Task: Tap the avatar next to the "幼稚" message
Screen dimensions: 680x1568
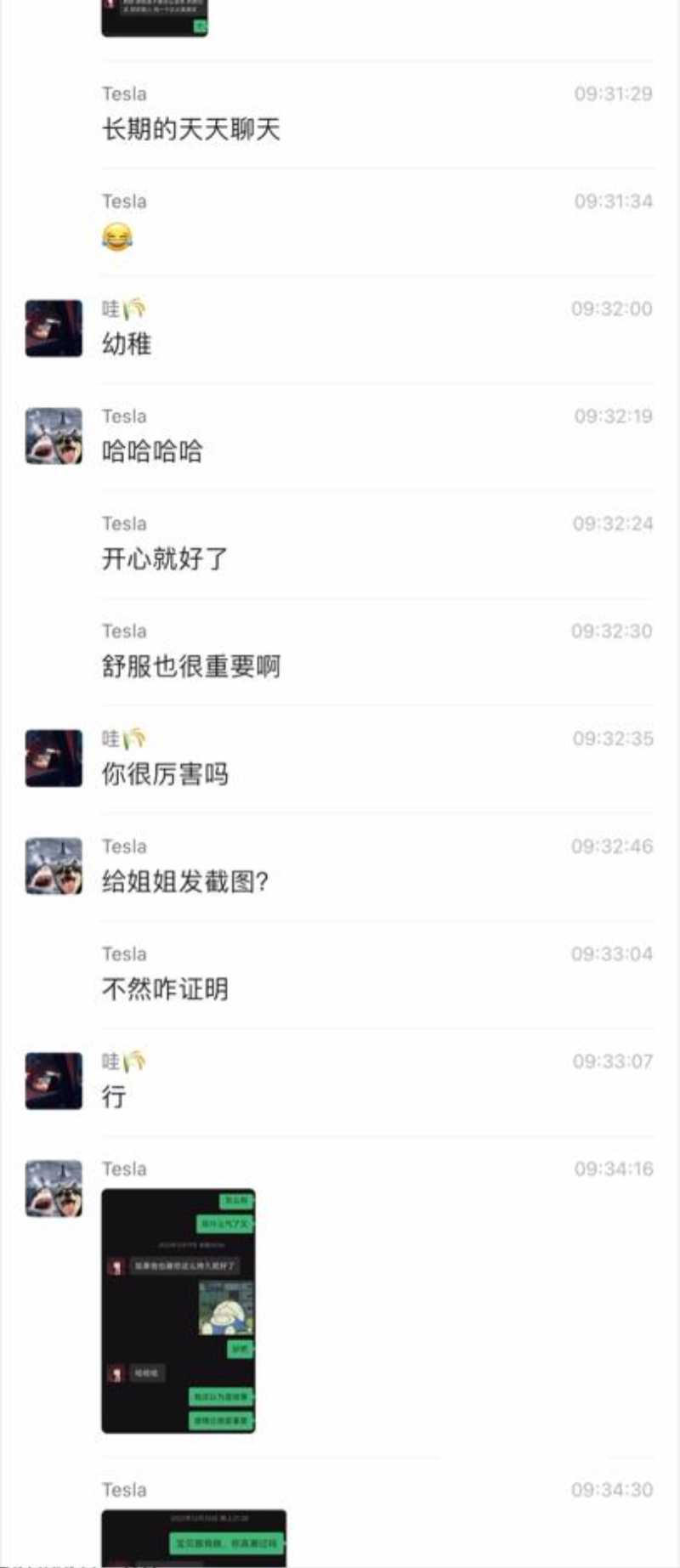Action: 53,328
